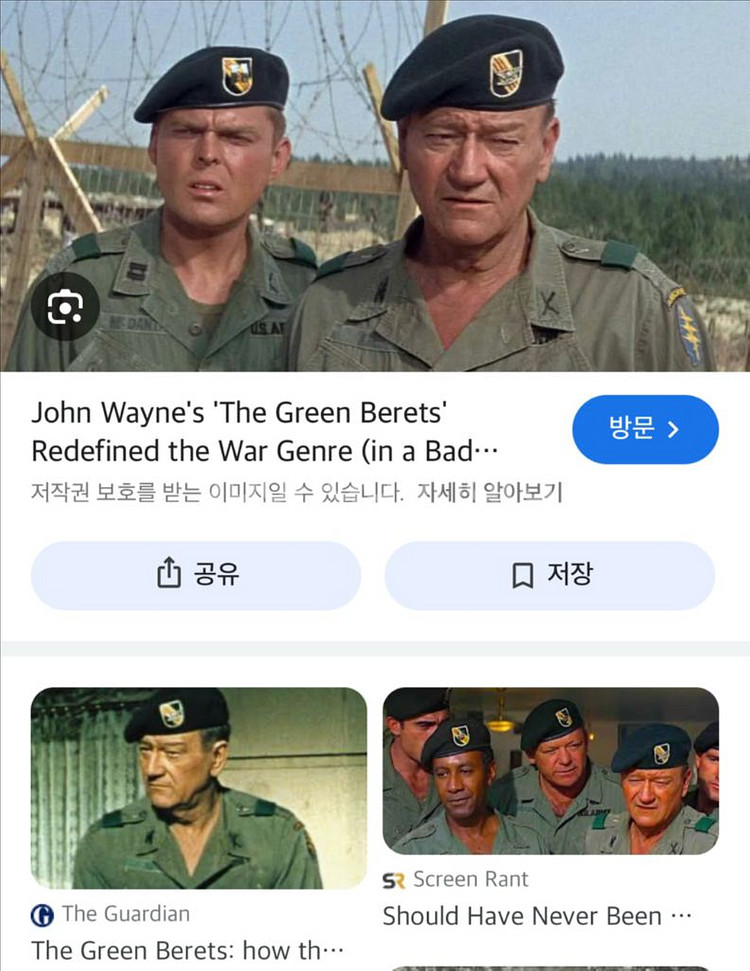750x971 pixels.
Task: Open The Guardian related image
Action: [199, 788]
